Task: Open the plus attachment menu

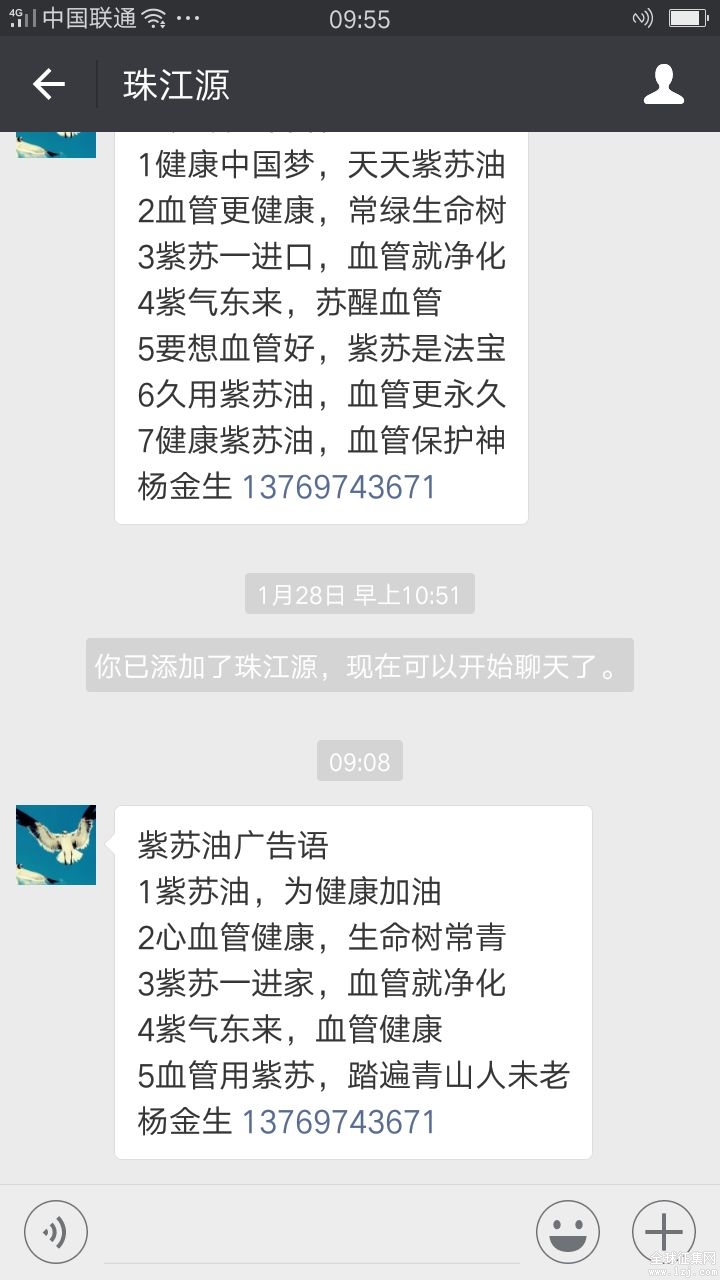Action: tap(663, 1232)
